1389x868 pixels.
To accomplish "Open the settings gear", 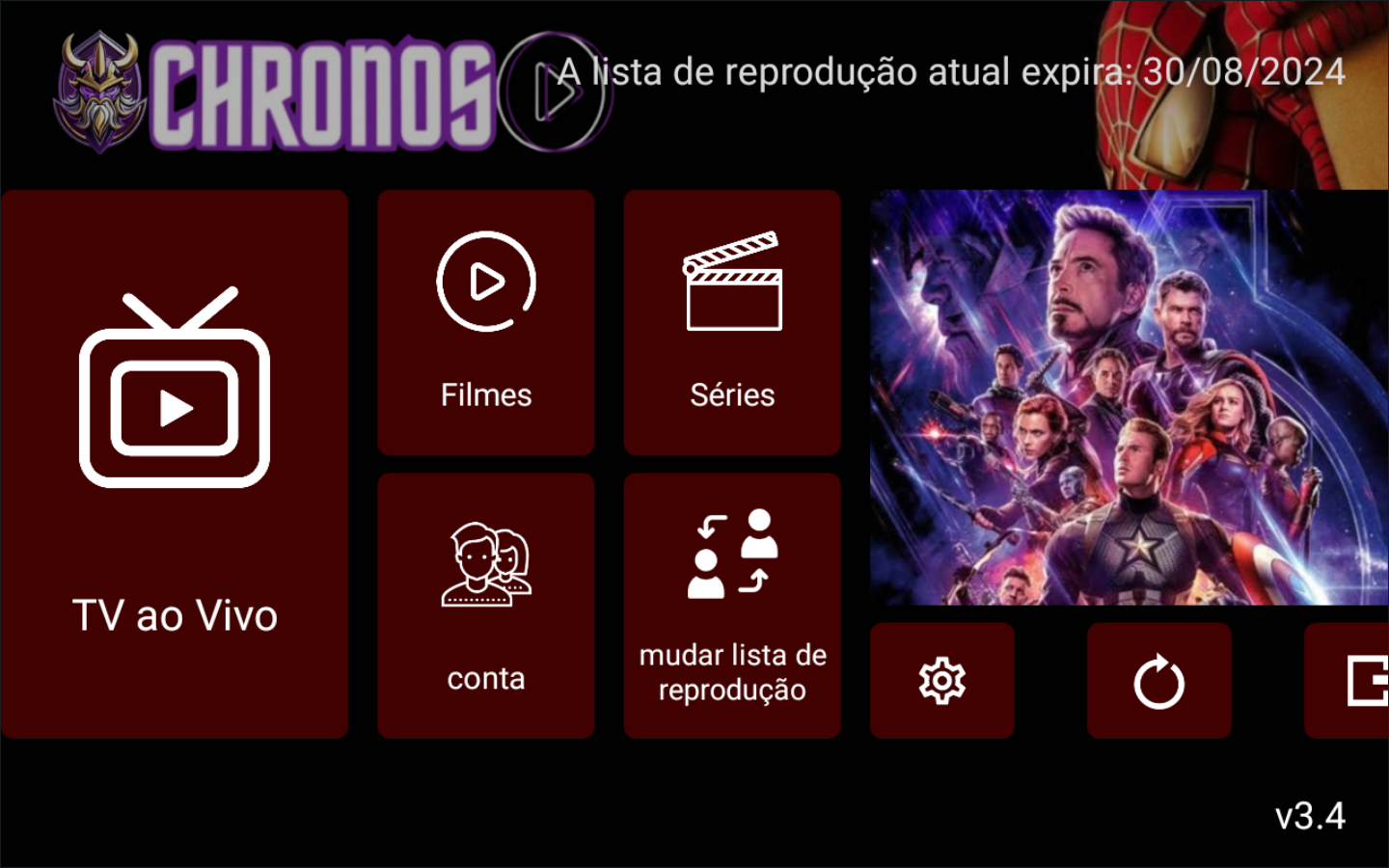I will [942, 681].
